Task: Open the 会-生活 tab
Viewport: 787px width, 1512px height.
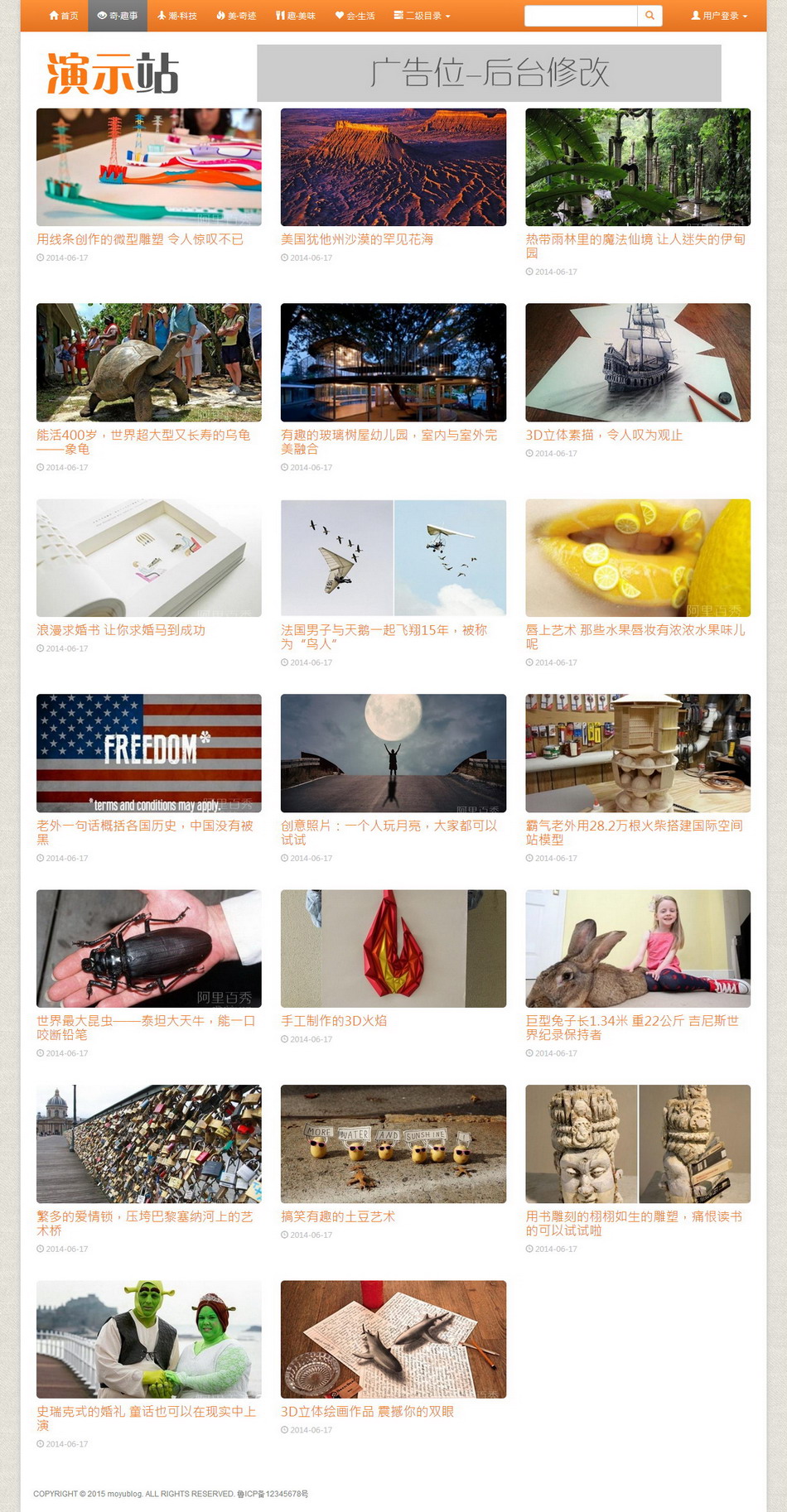Action: (355, 16)
